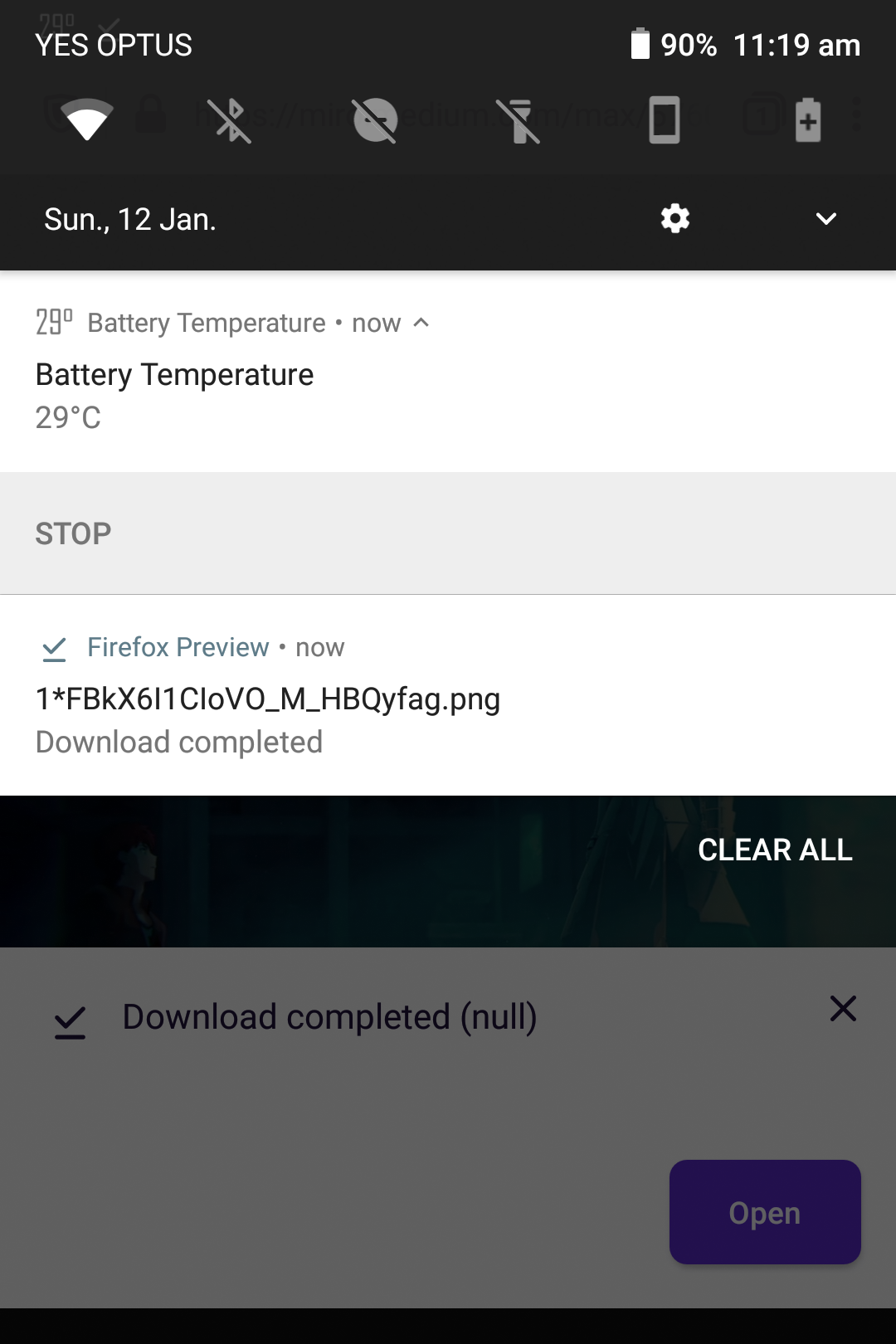Image resolution: width=896 pixels, height=1344 pixels.
Task: Open system settings gear
Action: [x=674, y=219]
